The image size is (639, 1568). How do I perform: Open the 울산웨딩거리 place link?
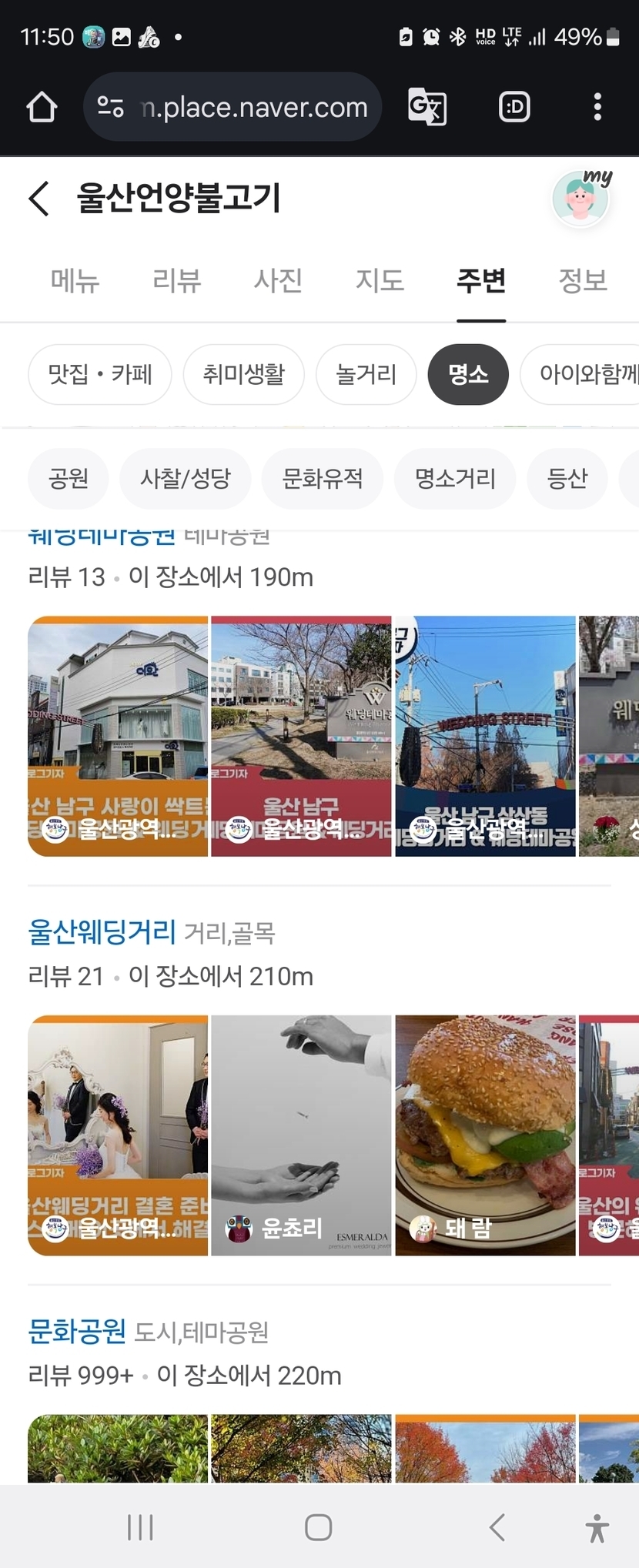click(102, 933)
